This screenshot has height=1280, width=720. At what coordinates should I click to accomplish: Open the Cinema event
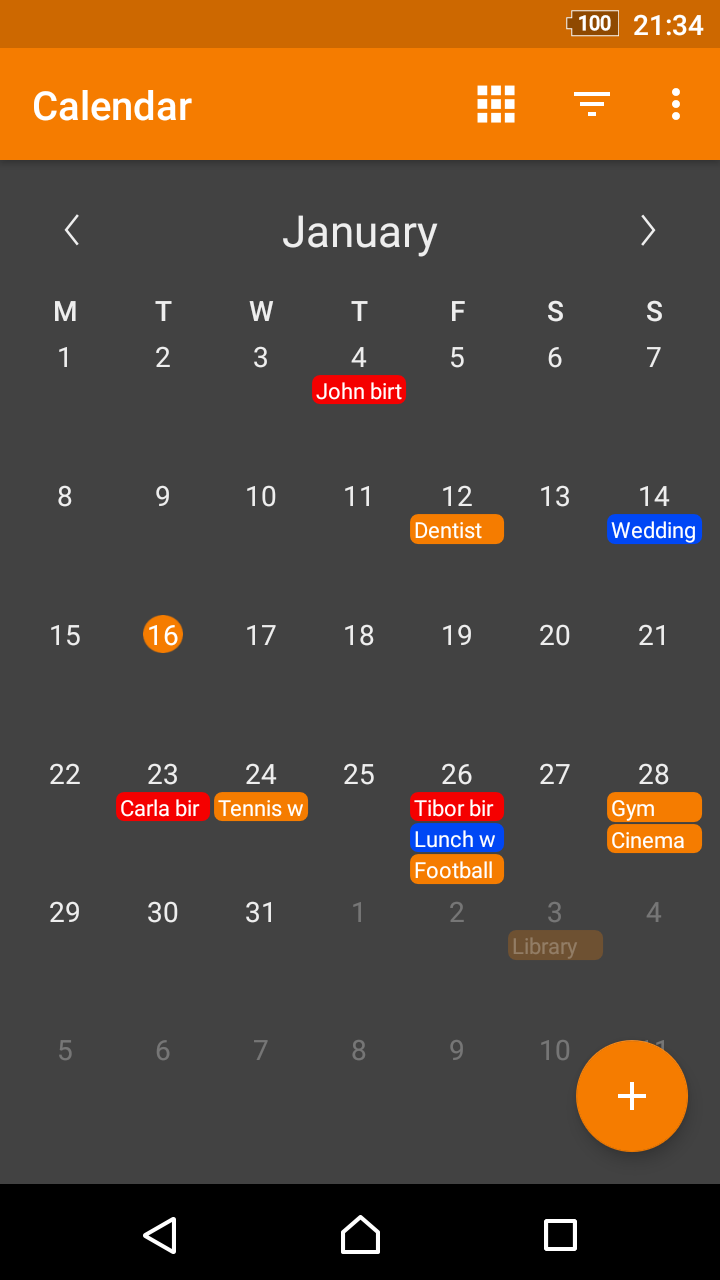pos(654,839)
